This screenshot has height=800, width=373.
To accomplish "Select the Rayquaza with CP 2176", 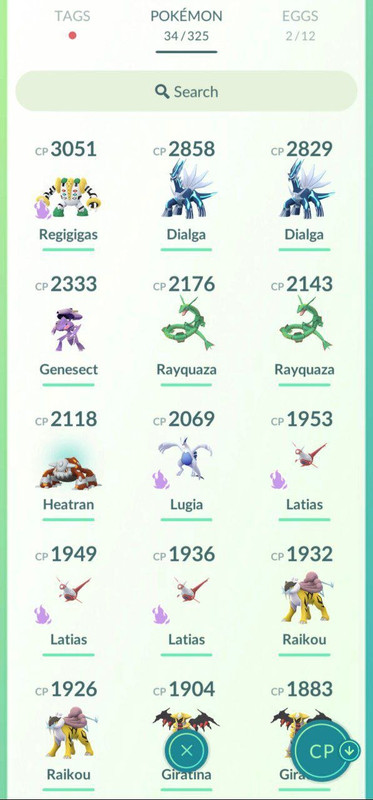I will pyautogui.click(x=186, y=331).
